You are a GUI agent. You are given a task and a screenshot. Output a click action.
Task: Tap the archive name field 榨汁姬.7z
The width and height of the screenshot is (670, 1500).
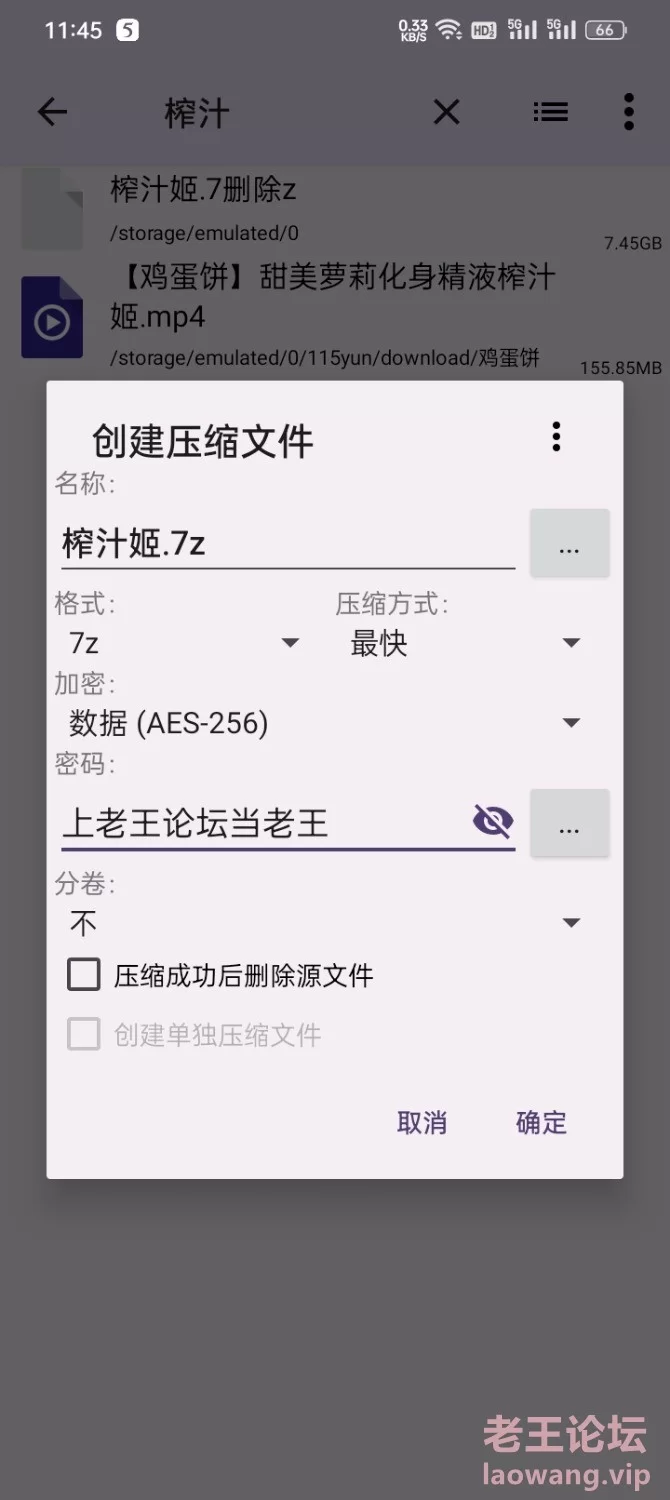click(288, 543)
